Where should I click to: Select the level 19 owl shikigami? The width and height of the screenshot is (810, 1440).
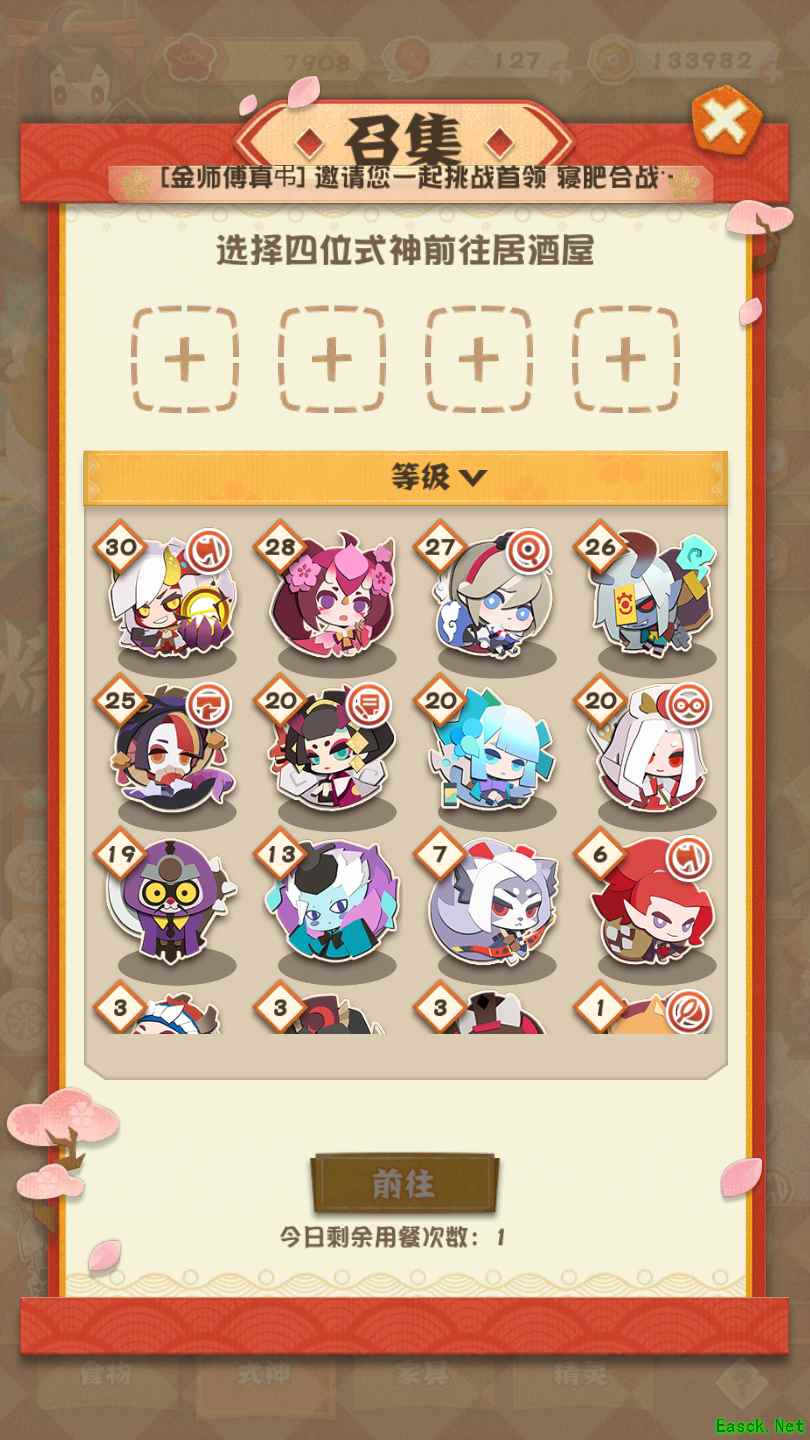(172, 908)
